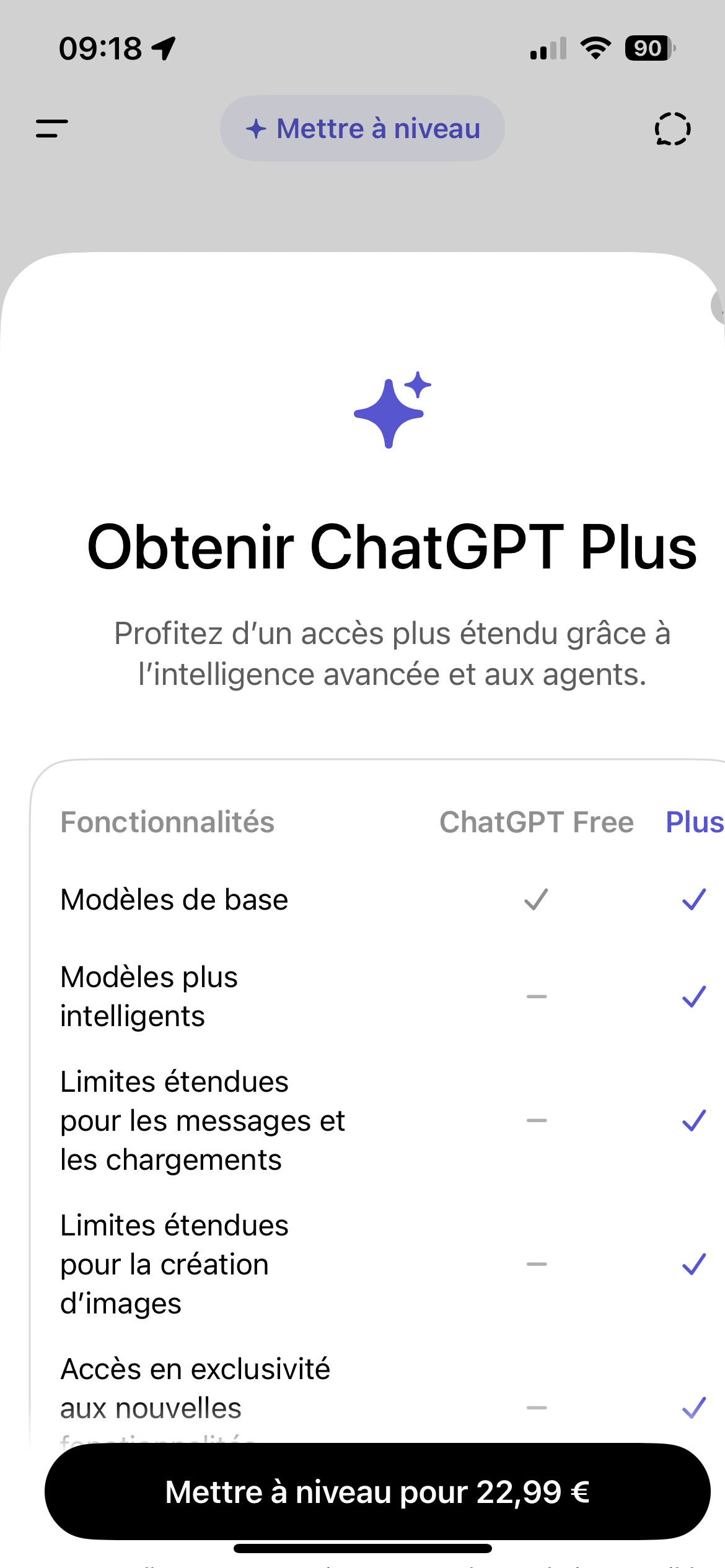The width and height of the screenshot is (725, 1568).
Task: Close the ChatGPT Plus upgrade sheet
Action: pyautogui.click(x=719, y=305)
